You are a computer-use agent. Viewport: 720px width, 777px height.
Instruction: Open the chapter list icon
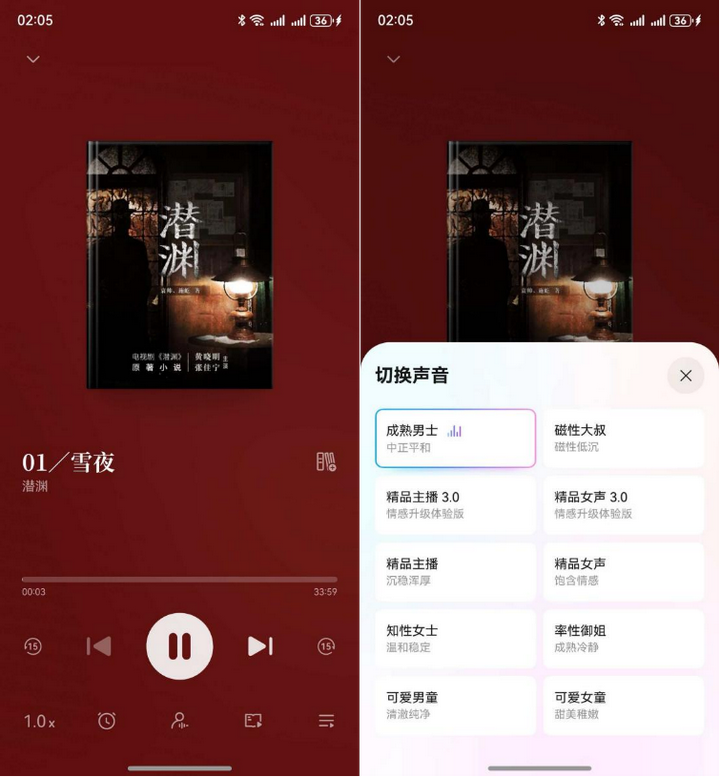click(326, 721)
